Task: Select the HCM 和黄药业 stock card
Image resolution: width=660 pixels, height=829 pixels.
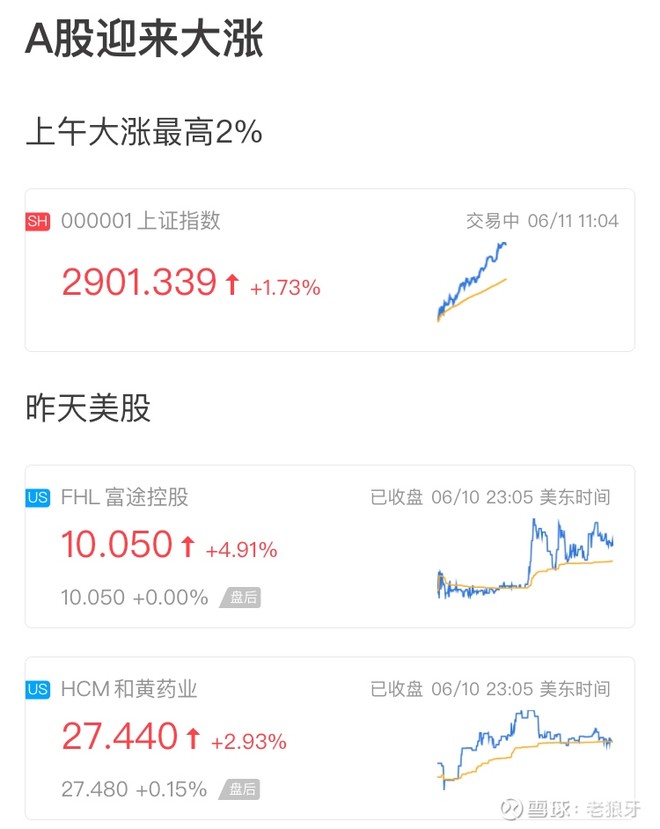Action: pyautogui.click(x=329, y=738)
